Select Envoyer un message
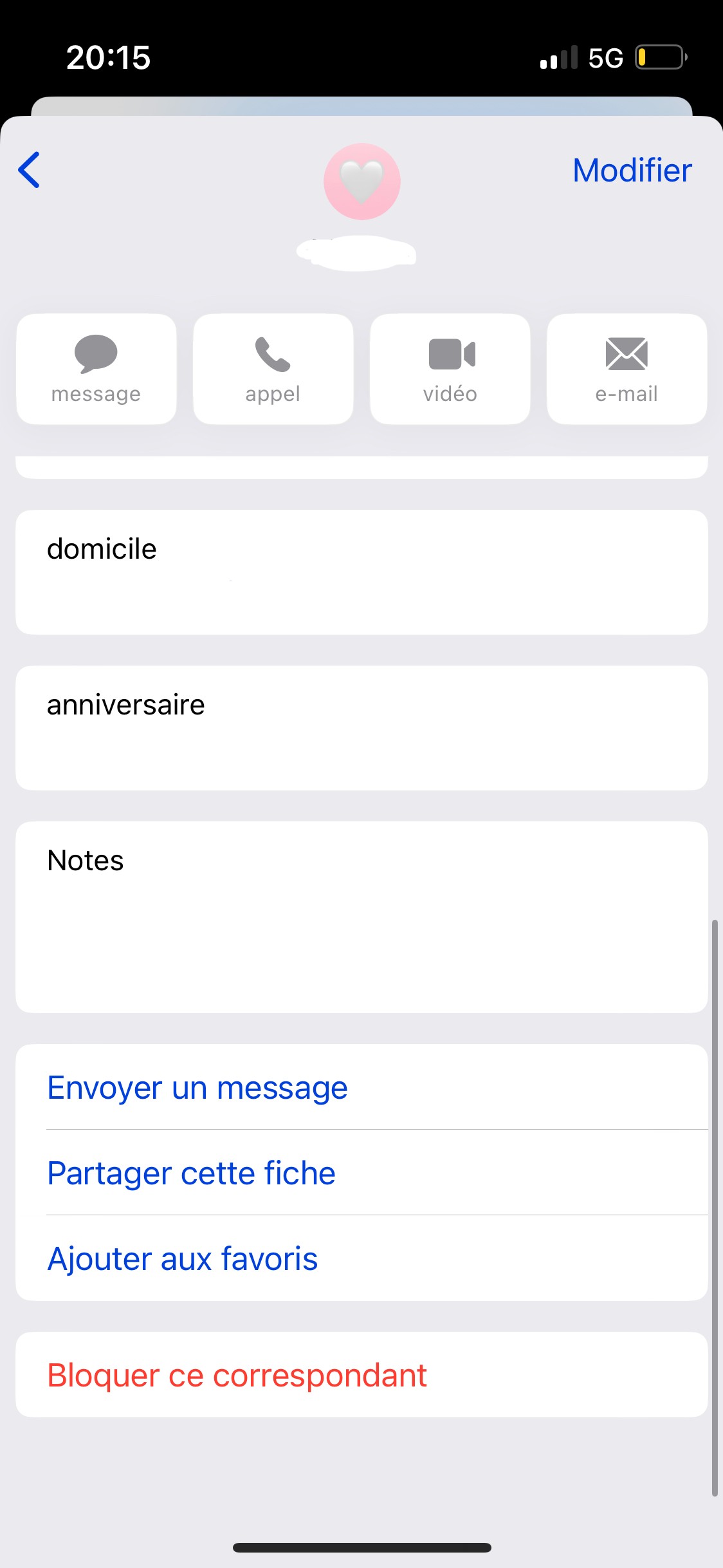 point(198,1088)
